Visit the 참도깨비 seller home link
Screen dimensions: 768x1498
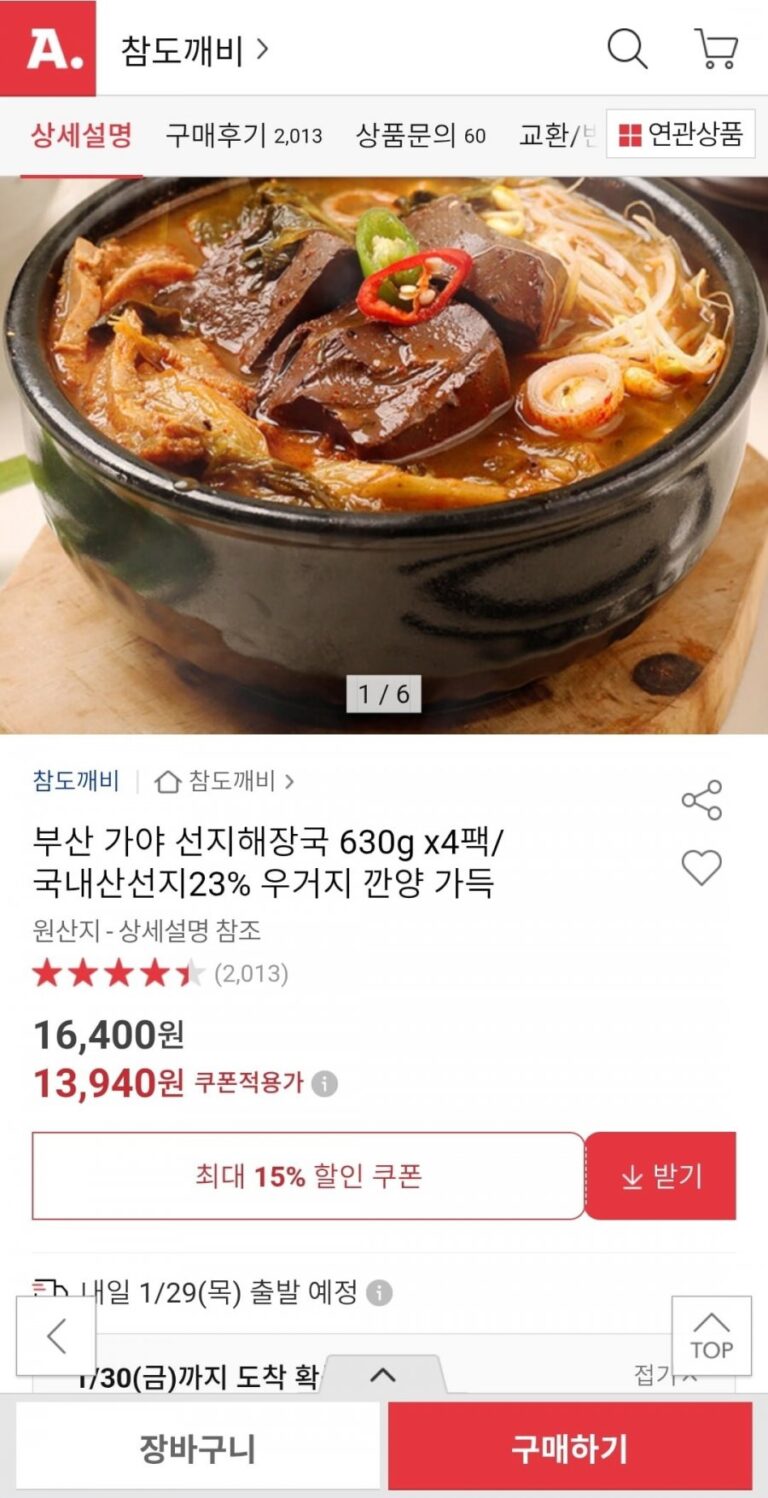(225, 781)
